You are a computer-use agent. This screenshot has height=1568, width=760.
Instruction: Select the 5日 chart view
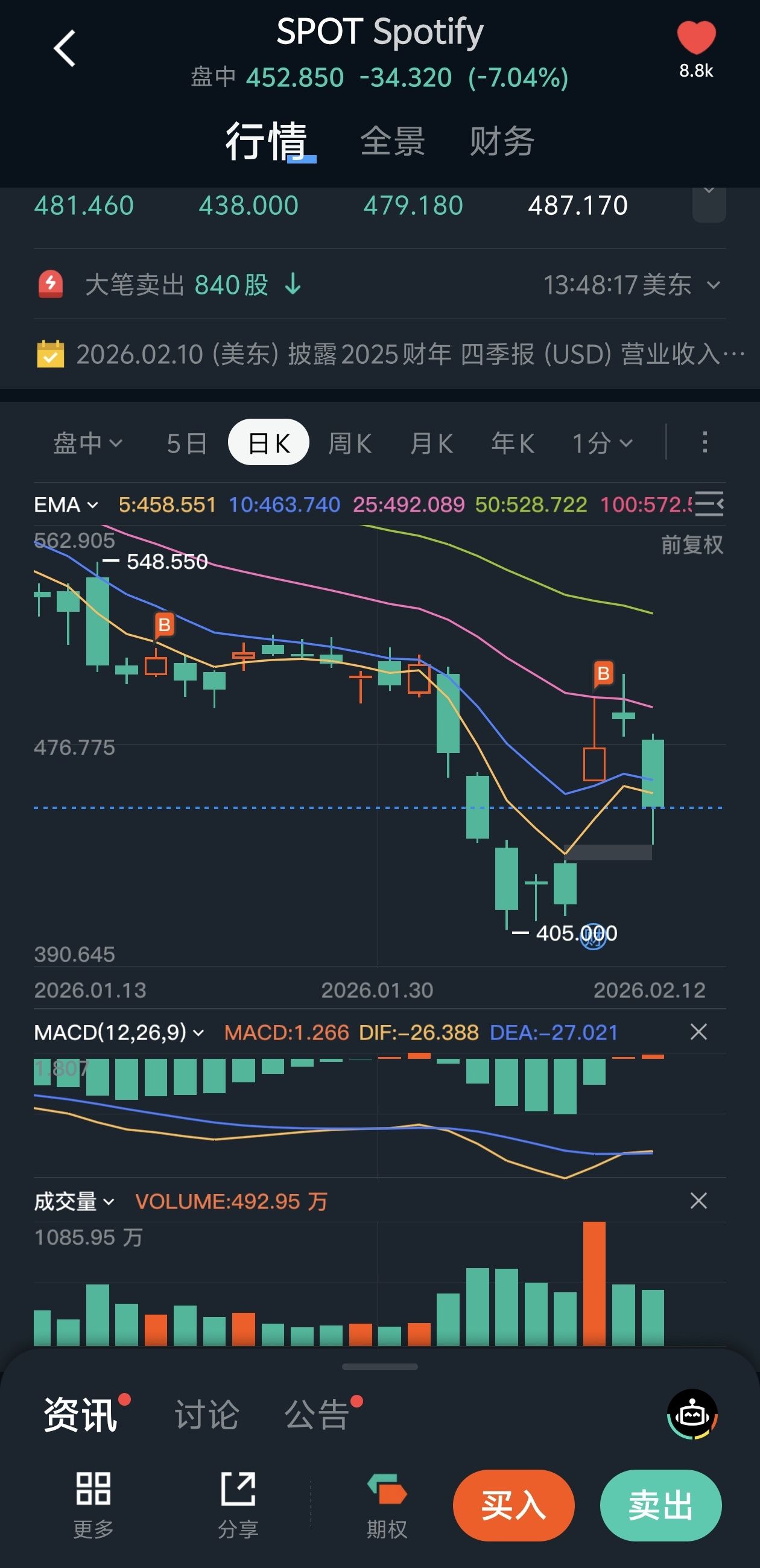coord(187,442)
